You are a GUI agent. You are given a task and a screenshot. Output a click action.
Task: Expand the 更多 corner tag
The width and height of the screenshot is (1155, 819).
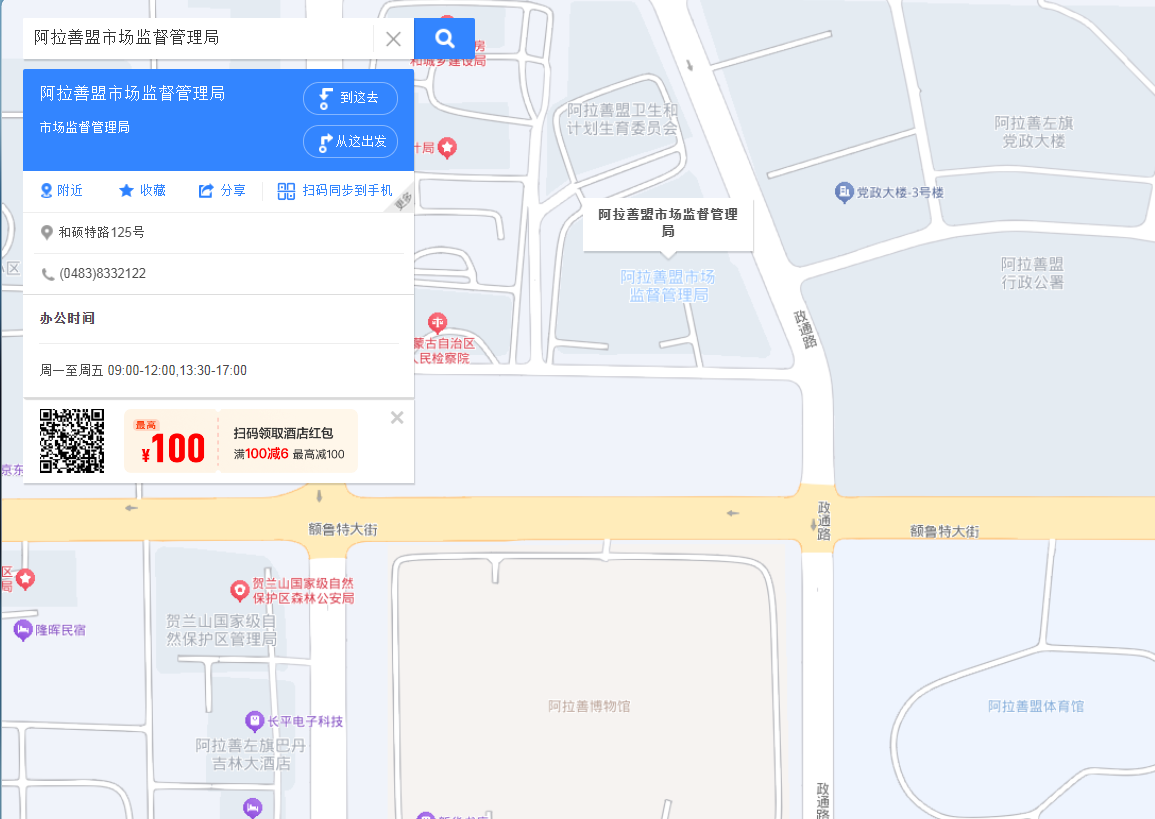pos(403,201)
